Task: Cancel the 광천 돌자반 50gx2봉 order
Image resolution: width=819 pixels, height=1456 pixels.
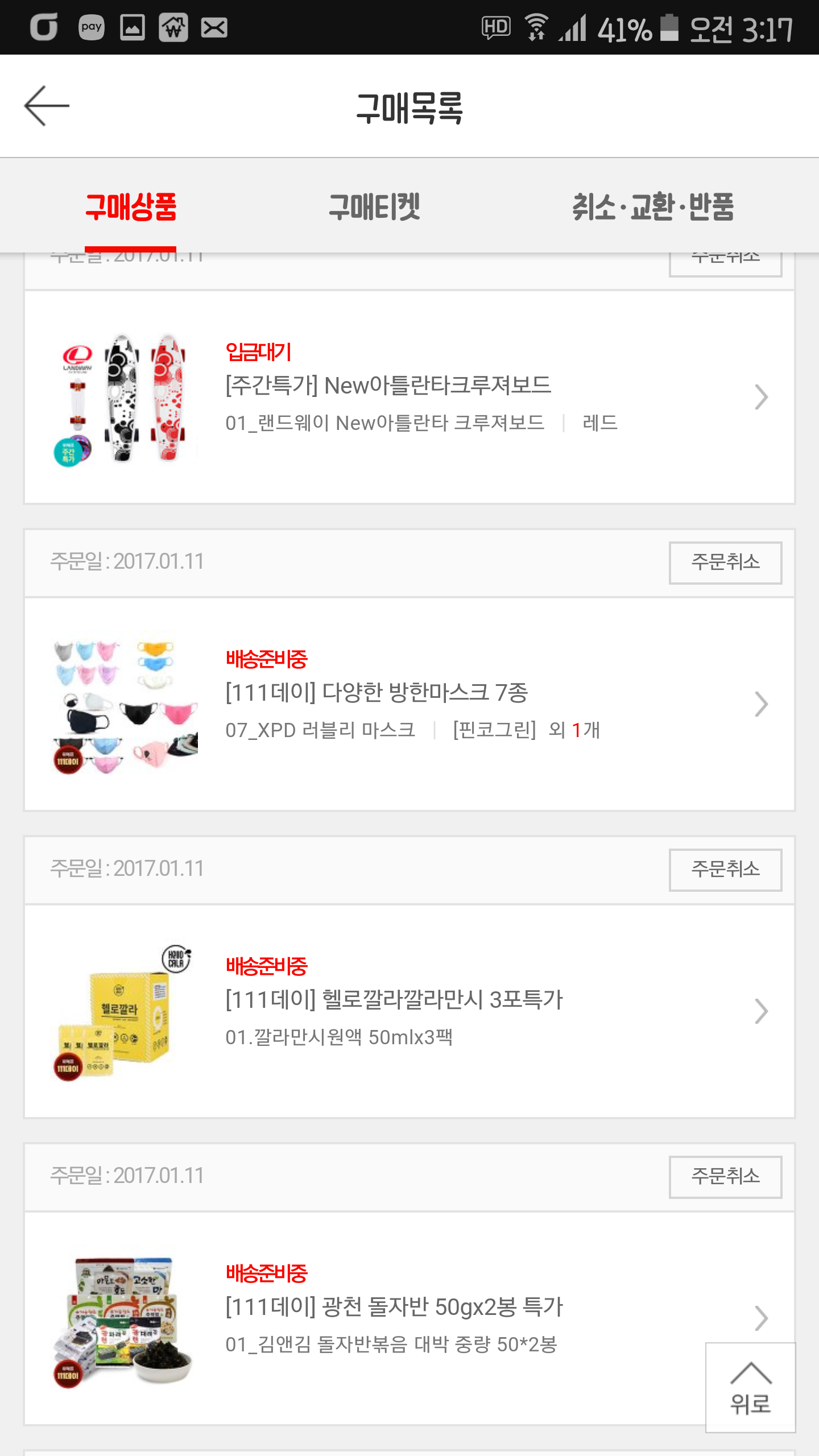Action: click(725, 1177)
